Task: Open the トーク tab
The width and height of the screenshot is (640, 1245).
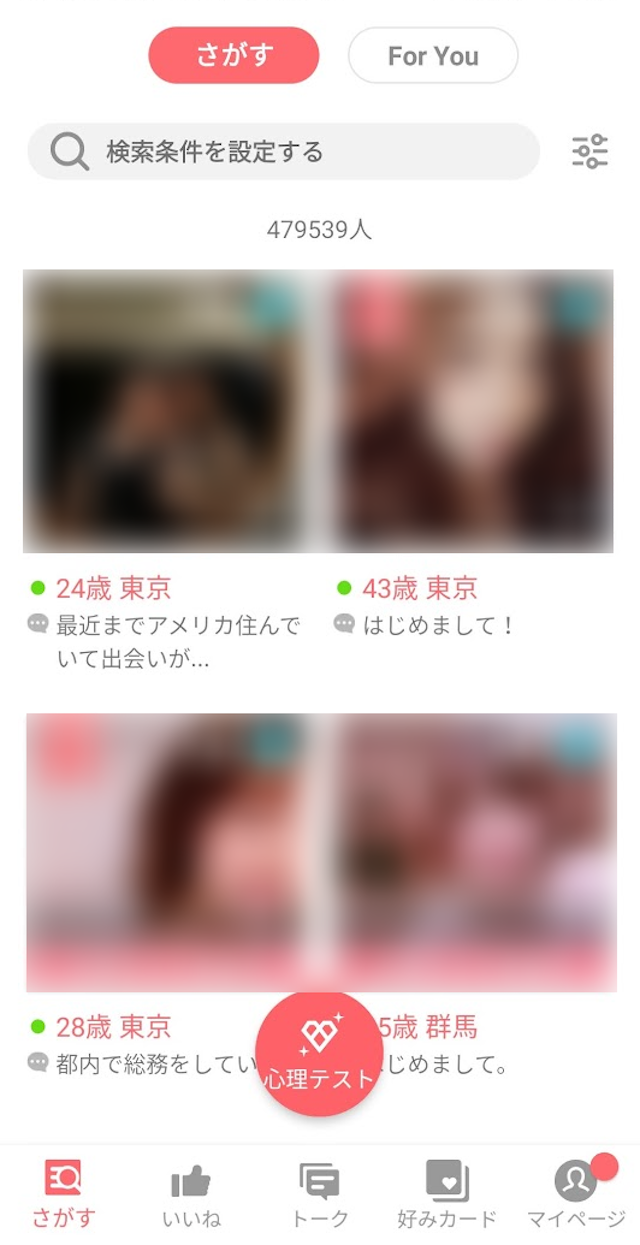Action: [319, 1195]
